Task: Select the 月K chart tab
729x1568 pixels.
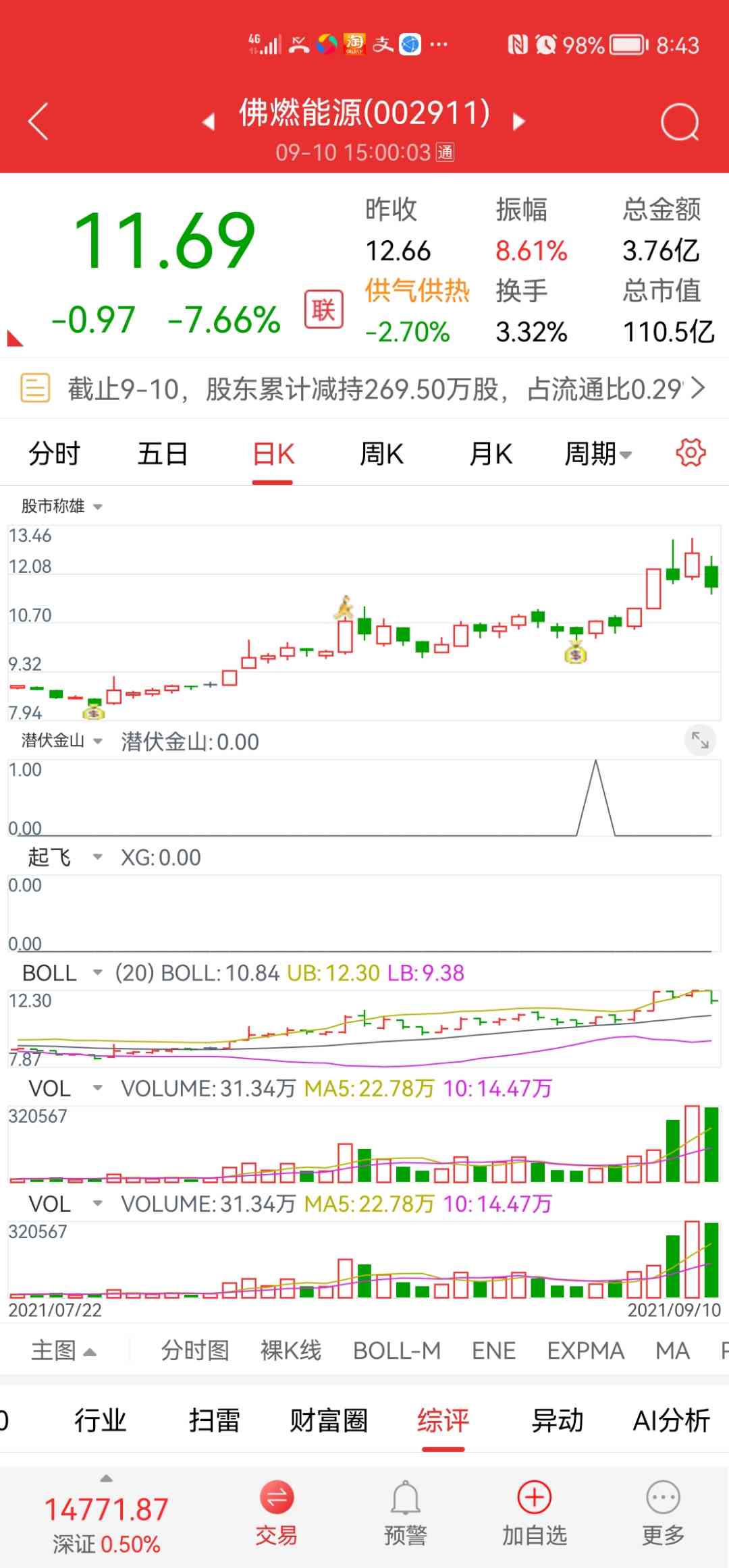Action: coord(491,453)
